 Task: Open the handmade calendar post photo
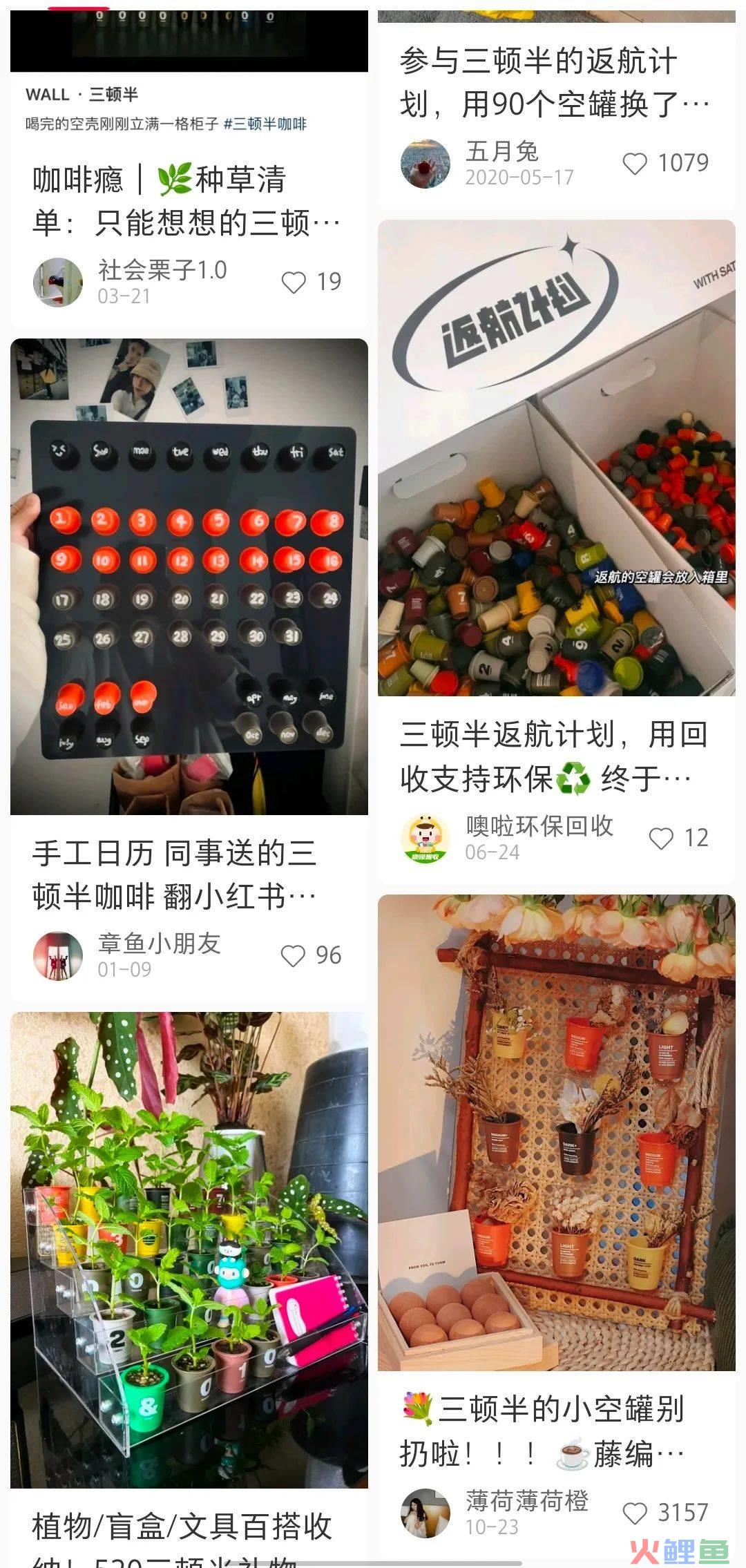pos(189,576)
